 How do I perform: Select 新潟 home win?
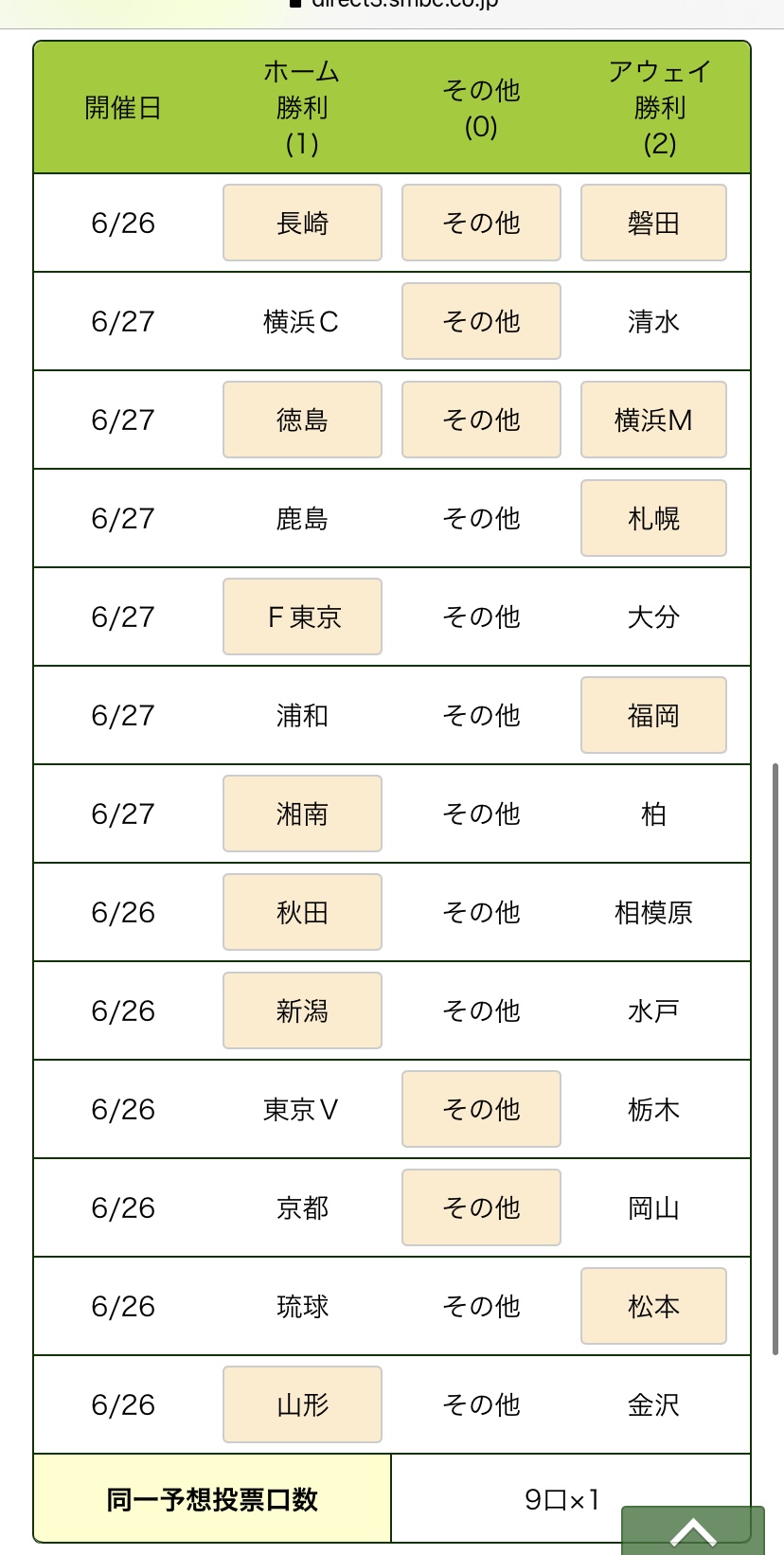(x=302, y=1010)
